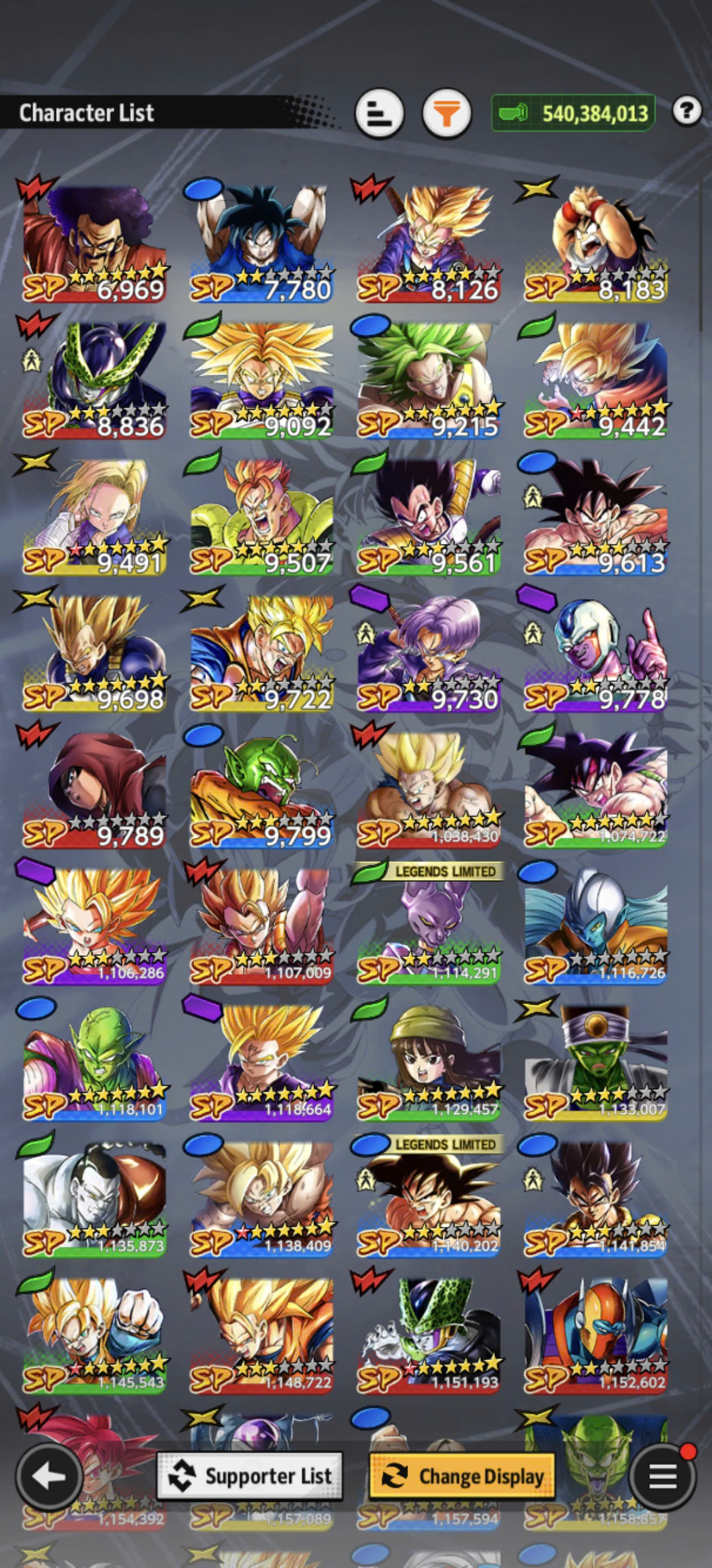The width and height of the screenshot is (712, 1568).
Task: Open the Supporter List
Action: (250, 1476)
